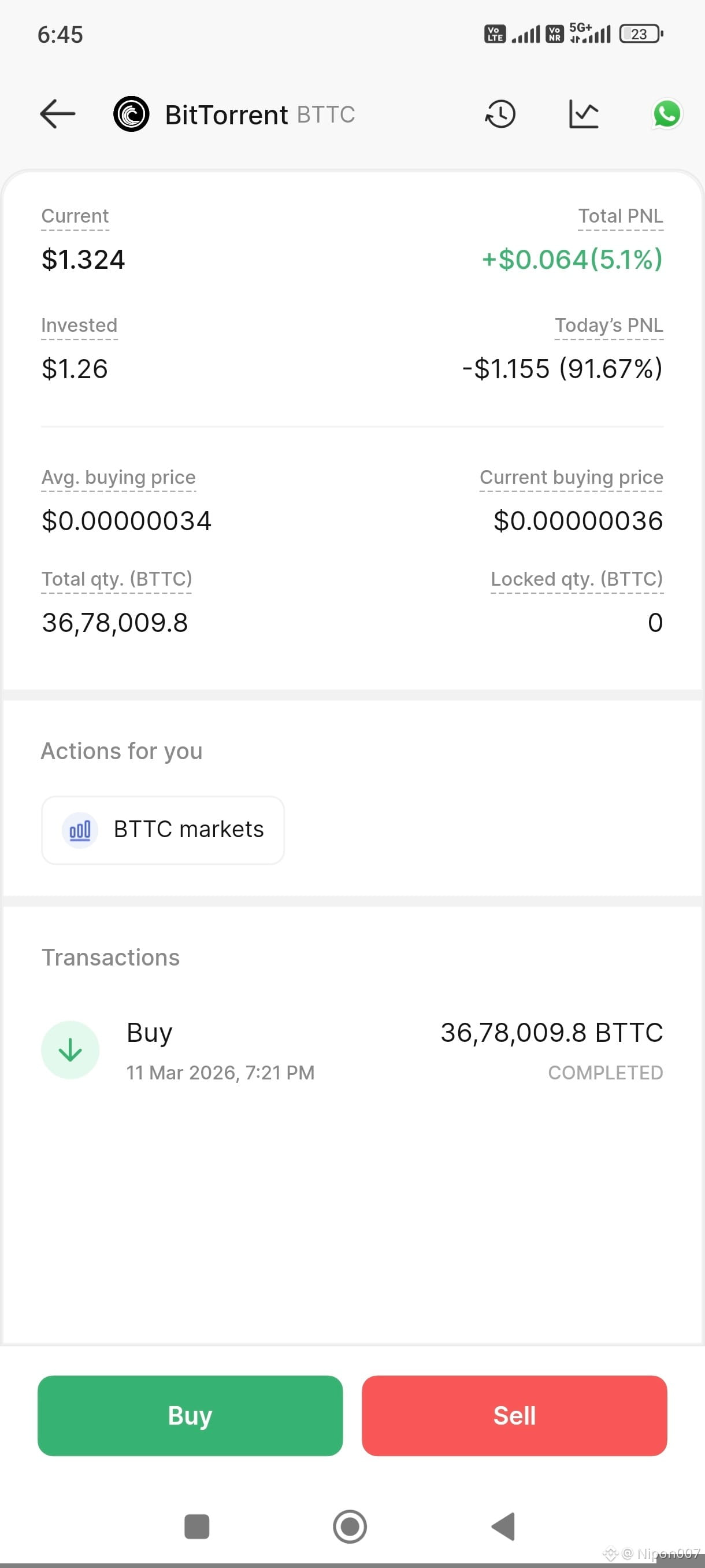The height and width of the screenshot is (1568, 705).
Task: Open the transaction history clock icon
Action: [x=500, y=114]
